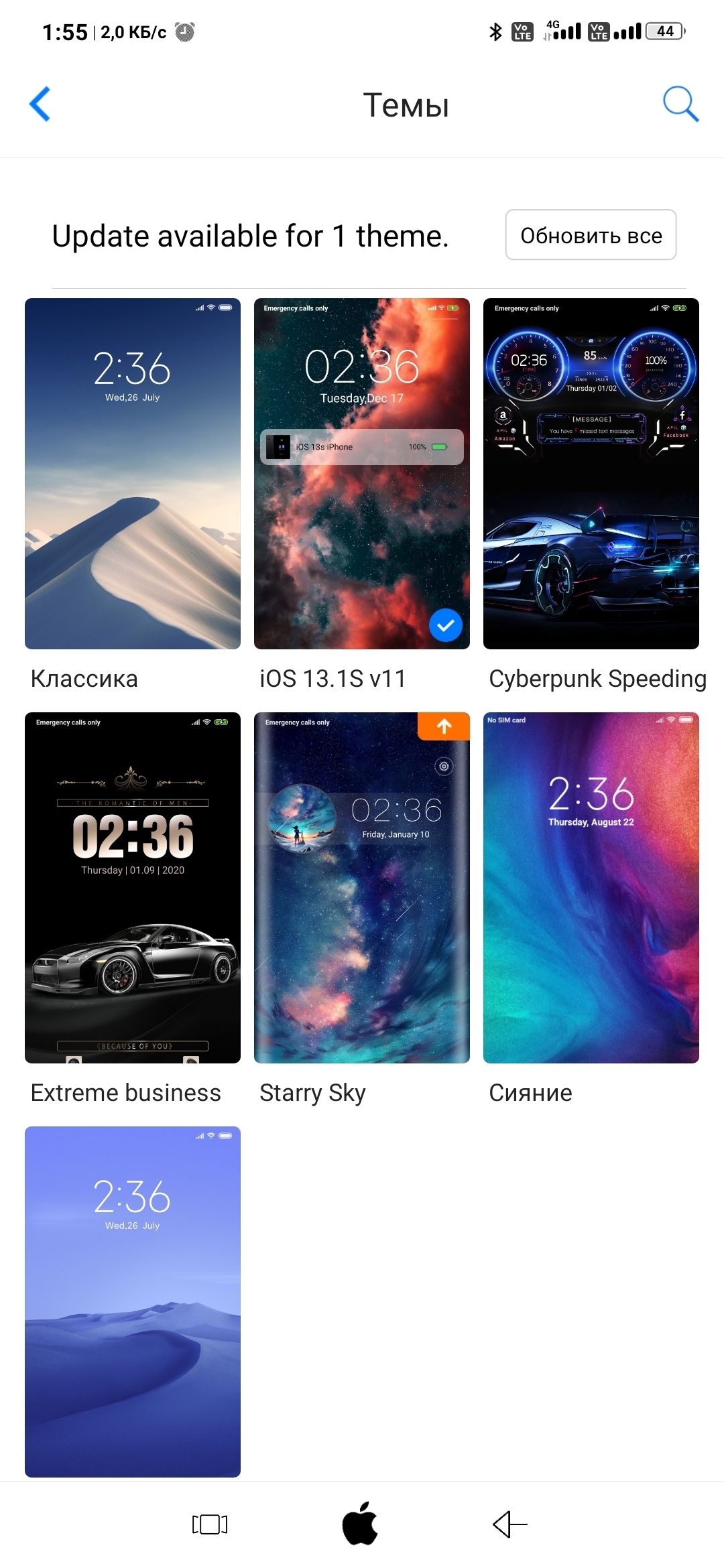View the Extreme business theme
This screenshot has height=1568, width=724.
(x=133, y=888)
